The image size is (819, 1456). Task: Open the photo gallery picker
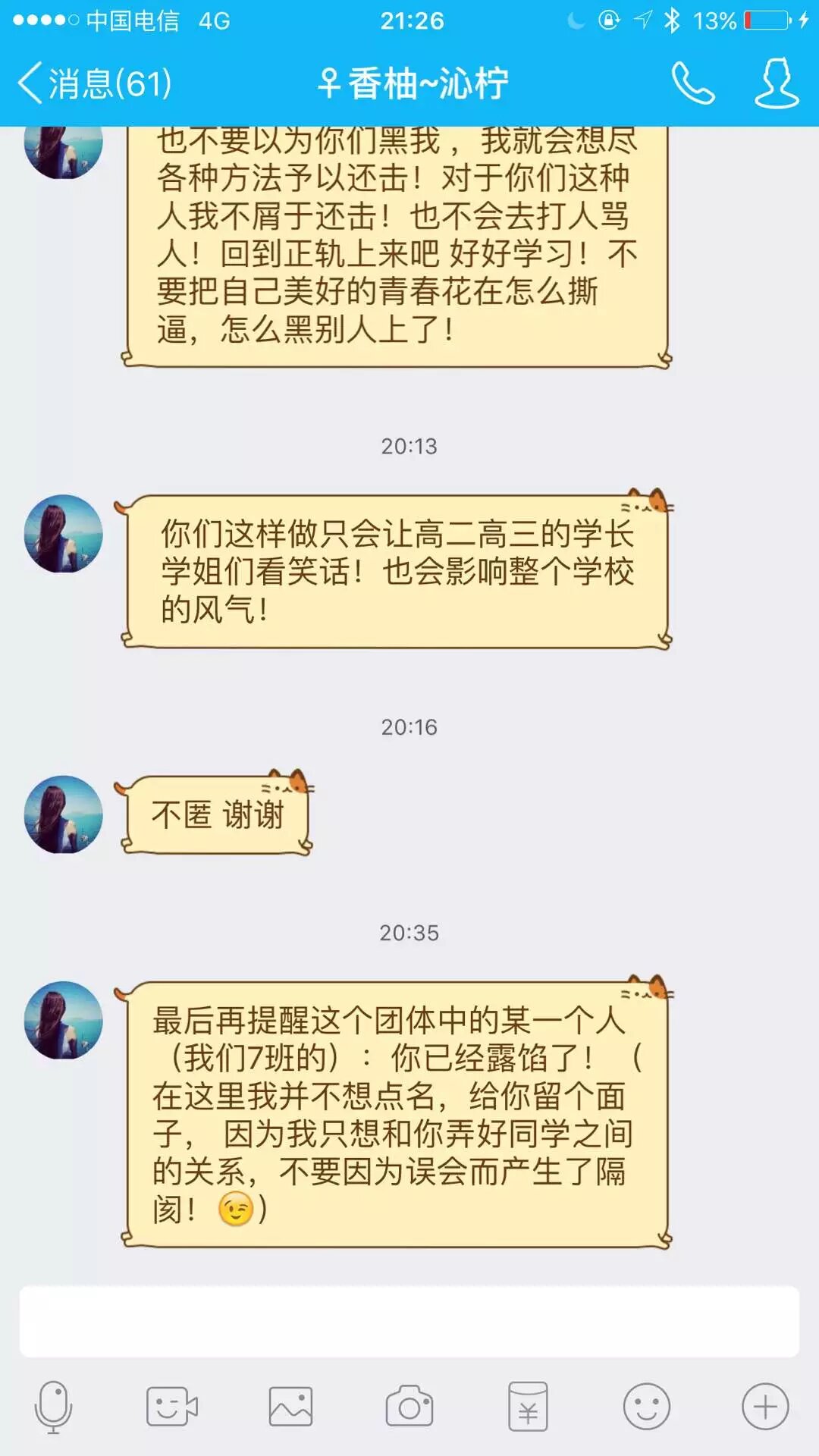[x=290, y=1407]
